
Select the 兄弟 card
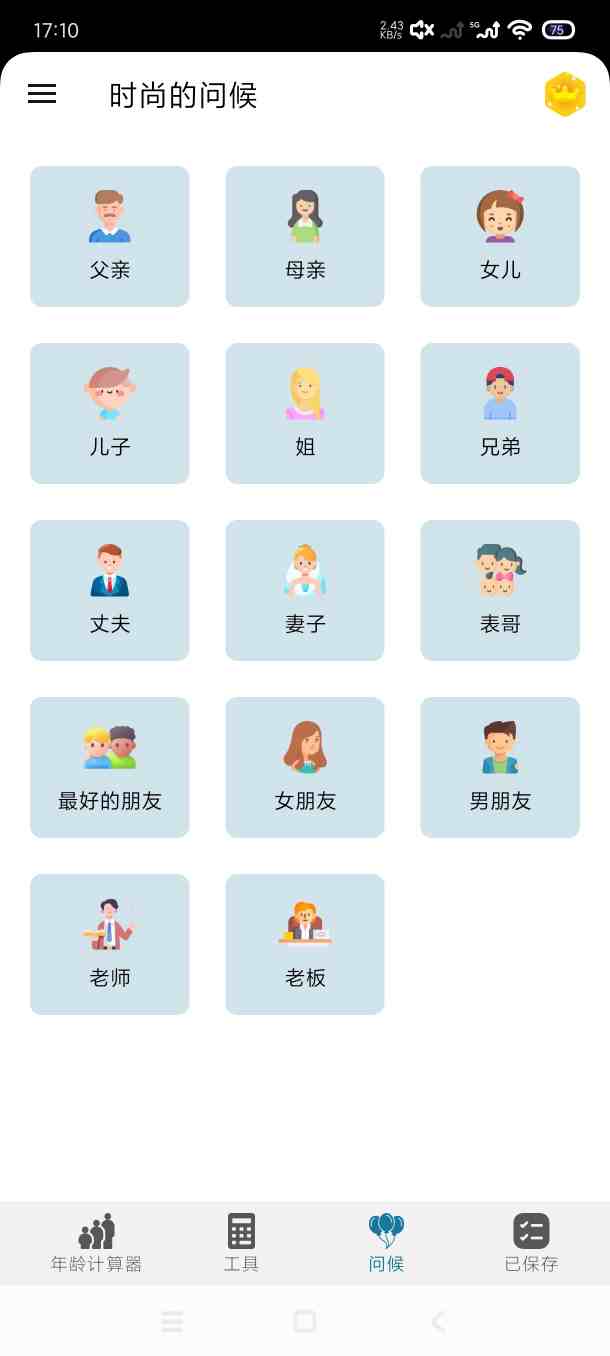pos(500,413)
